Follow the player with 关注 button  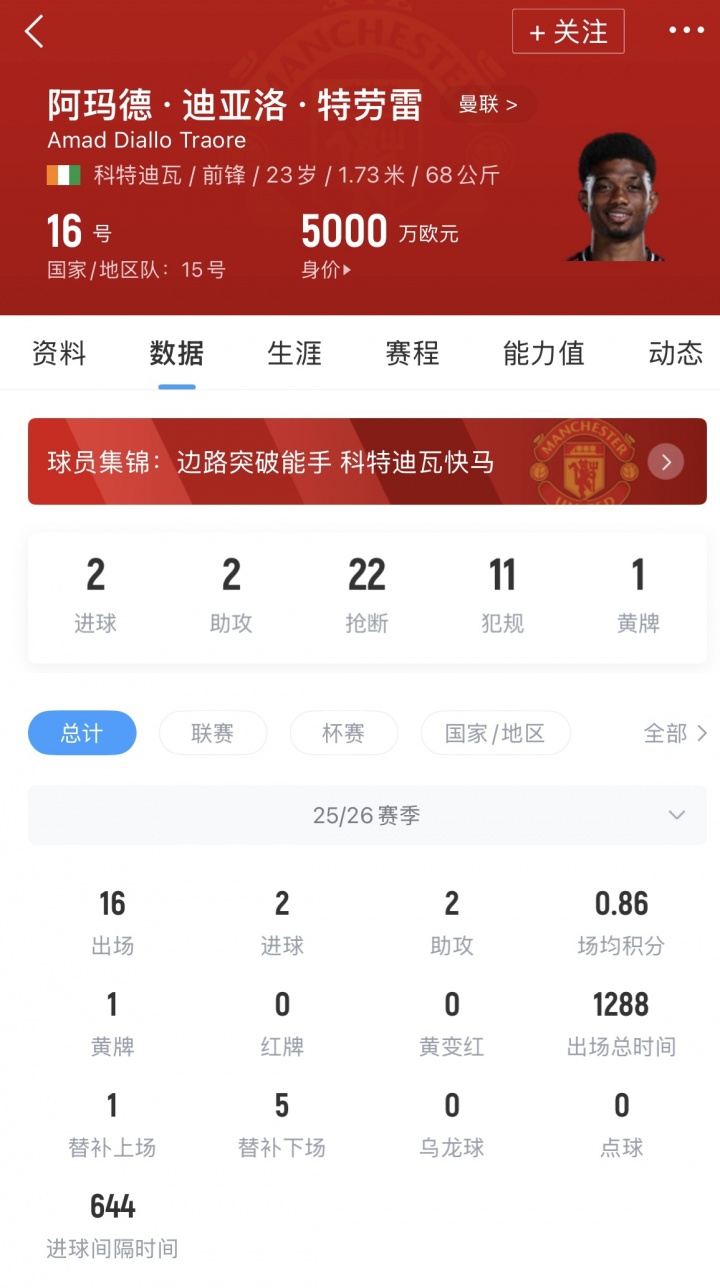click(x=568, y=31)
